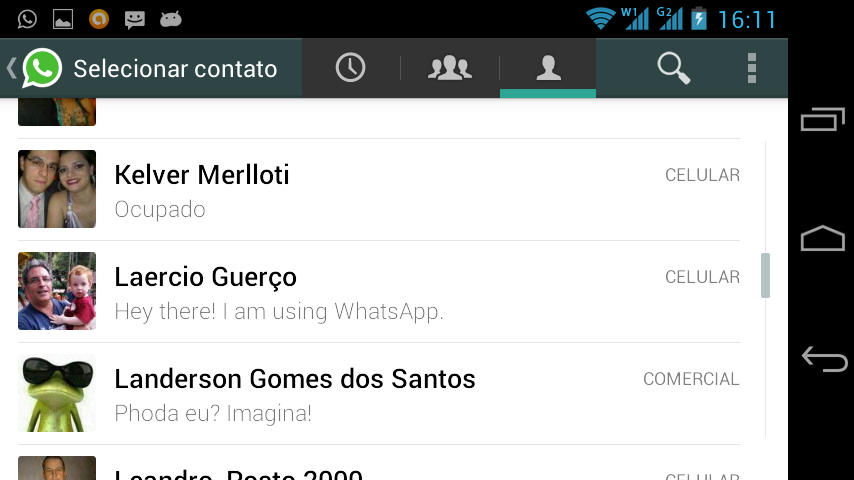Switch to the groups tab
This screenshot has width=854, height=480.
(449, 68)
